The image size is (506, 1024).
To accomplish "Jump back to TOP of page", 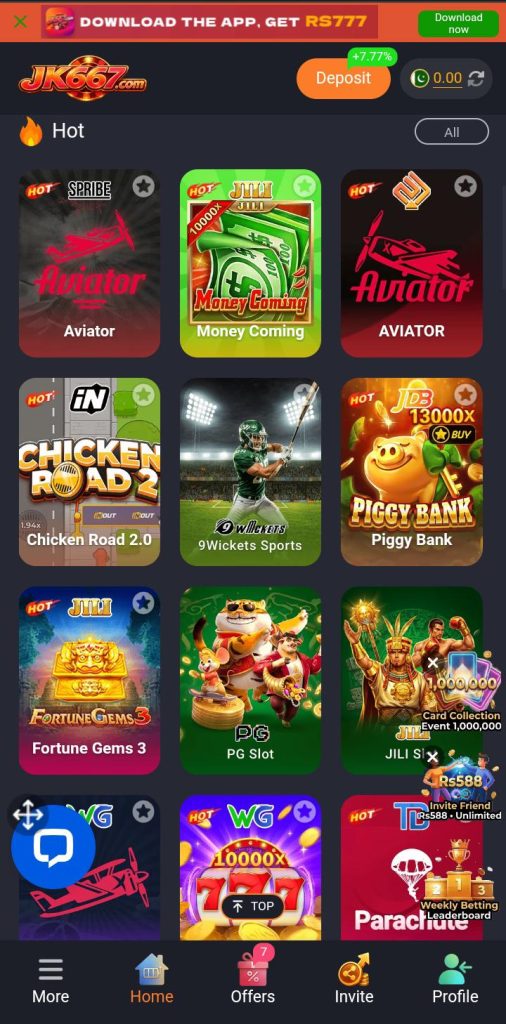I will tap(253, 906).
